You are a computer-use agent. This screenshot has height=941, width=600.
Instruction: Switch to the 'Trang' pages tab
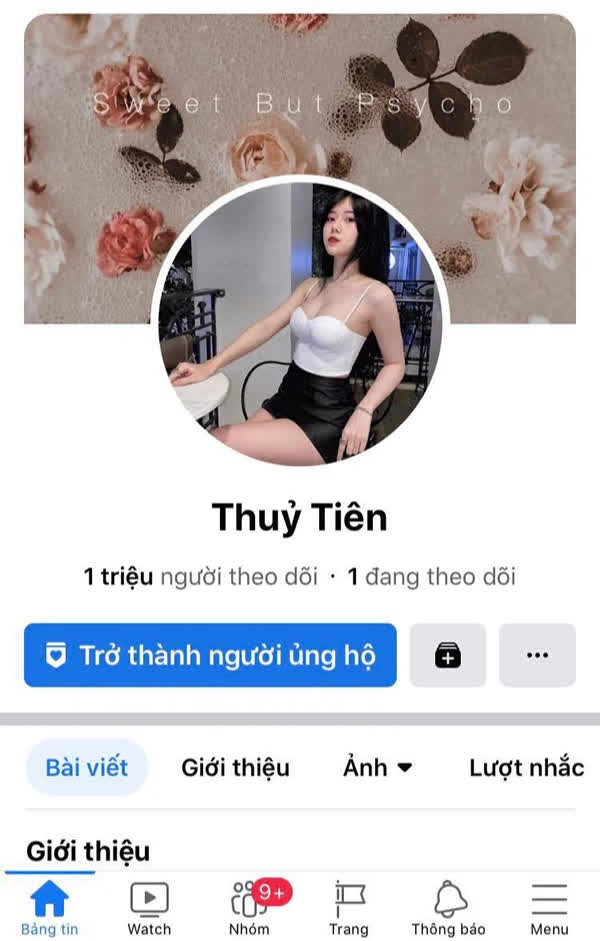[349, 908]
